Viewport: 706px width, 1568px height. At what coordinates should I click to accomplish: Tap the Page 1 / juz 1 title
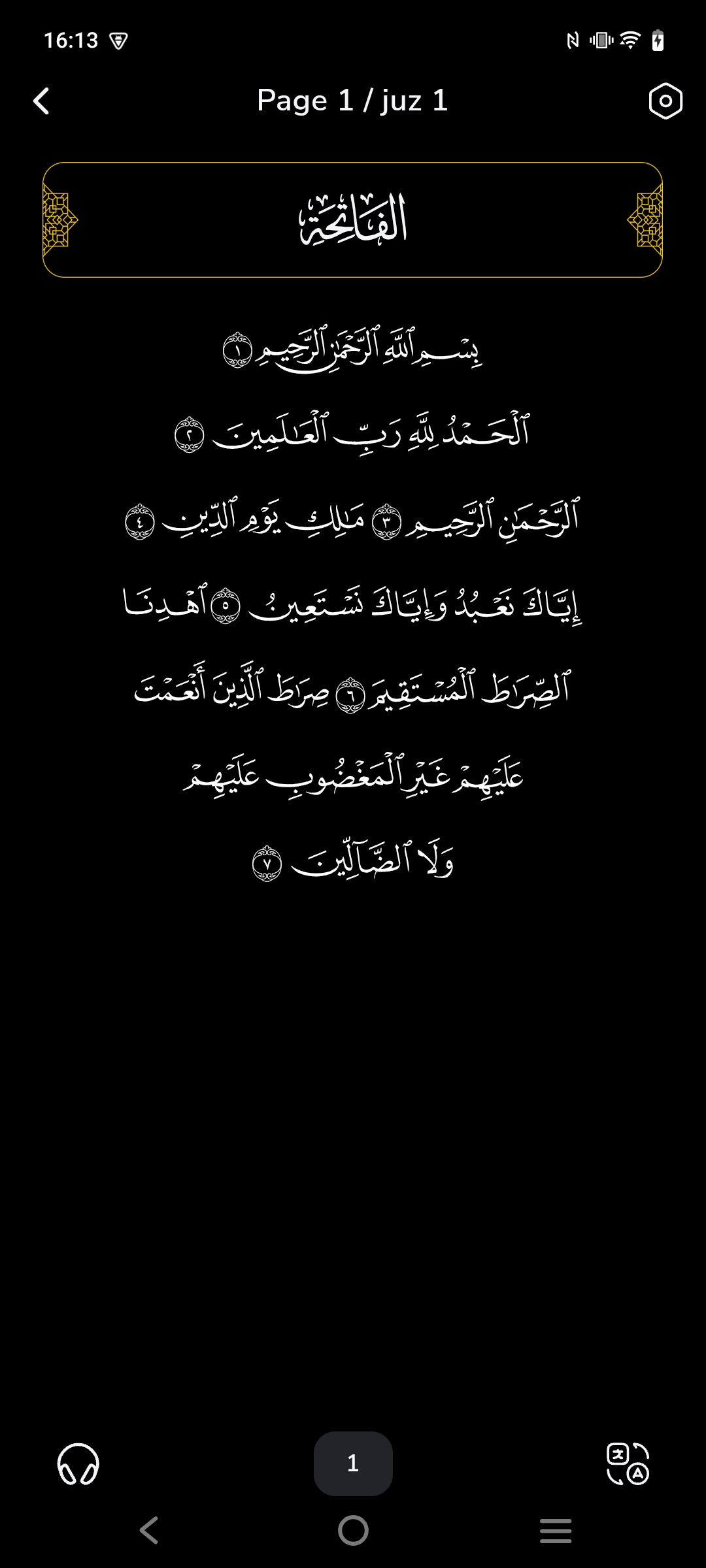pyautogui.click(x=353, y=101)
